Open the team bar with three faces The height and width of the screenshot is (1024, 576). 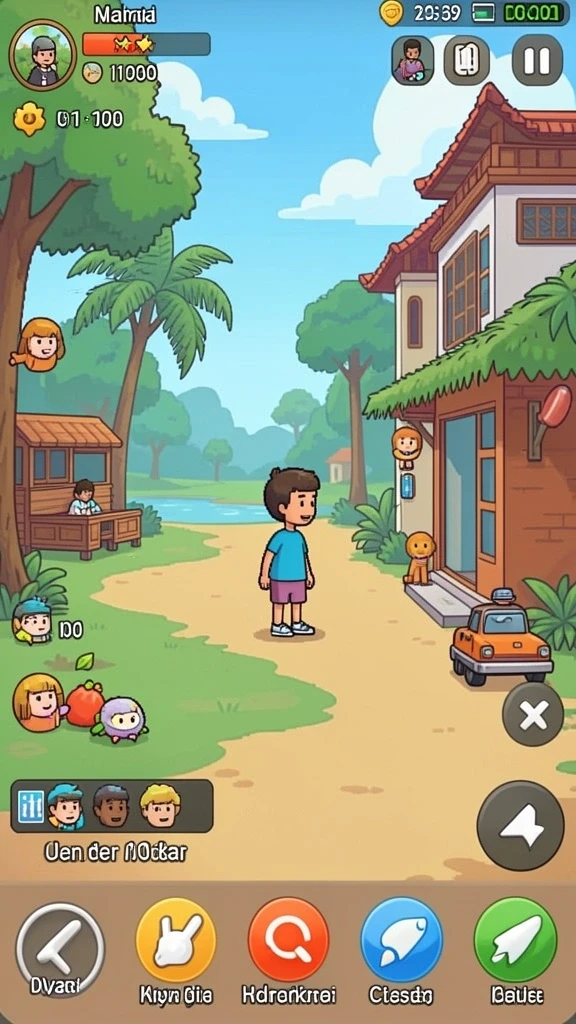[x=112, y=806]
